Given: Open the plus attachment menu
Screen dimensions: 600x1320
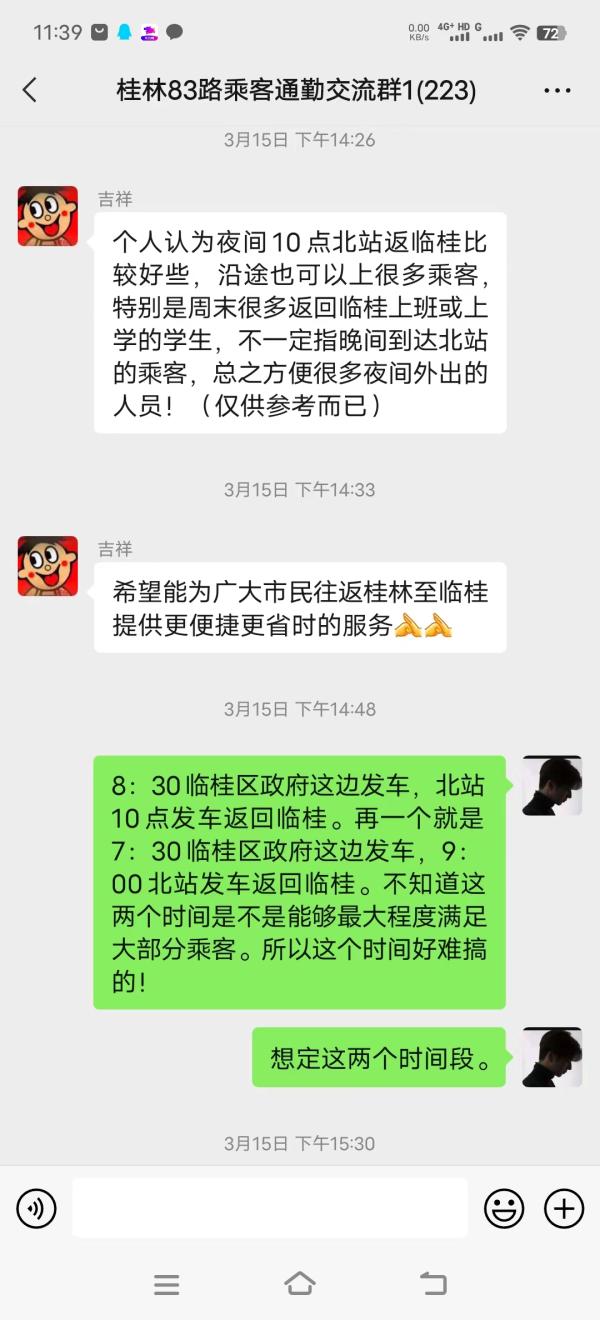Looking at the screenshot, I should tap(564, 1209).
